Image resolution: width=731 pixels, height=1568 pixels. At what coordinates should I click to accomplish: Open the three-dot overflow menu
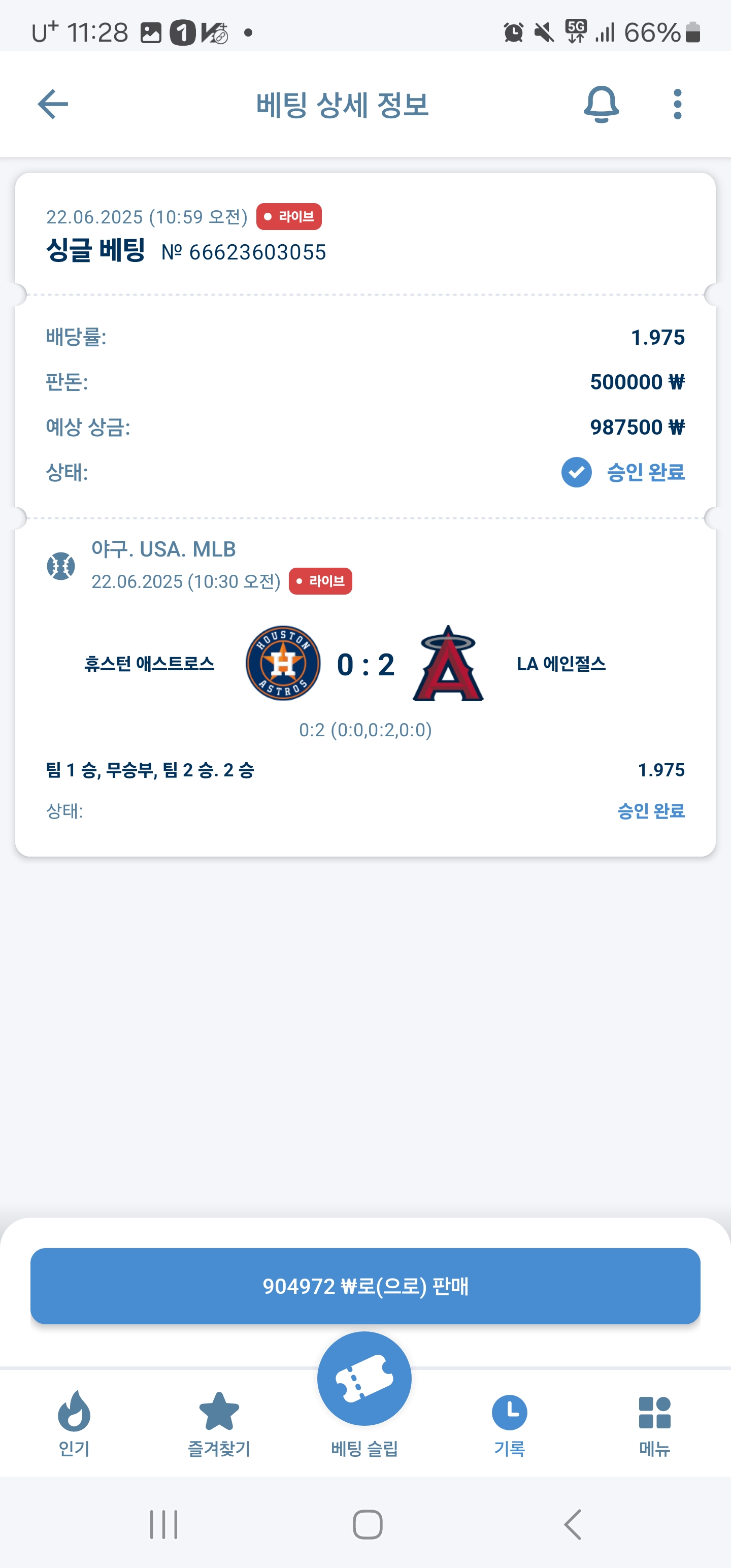677,104
